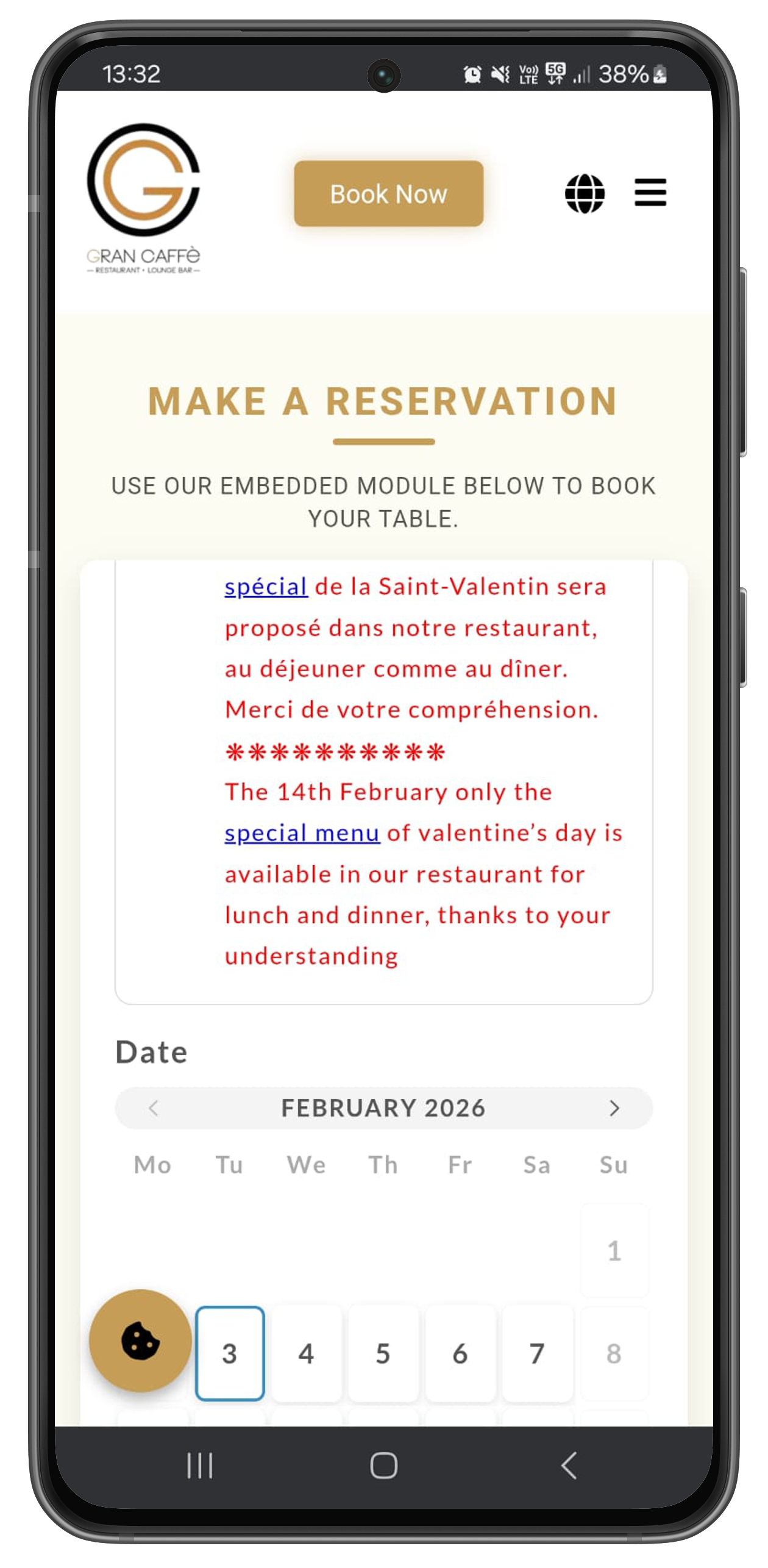The width and height of the screenshot is (768, 1568).
Task: Pick February 5 in the calendar
Action: [383, 1353]
